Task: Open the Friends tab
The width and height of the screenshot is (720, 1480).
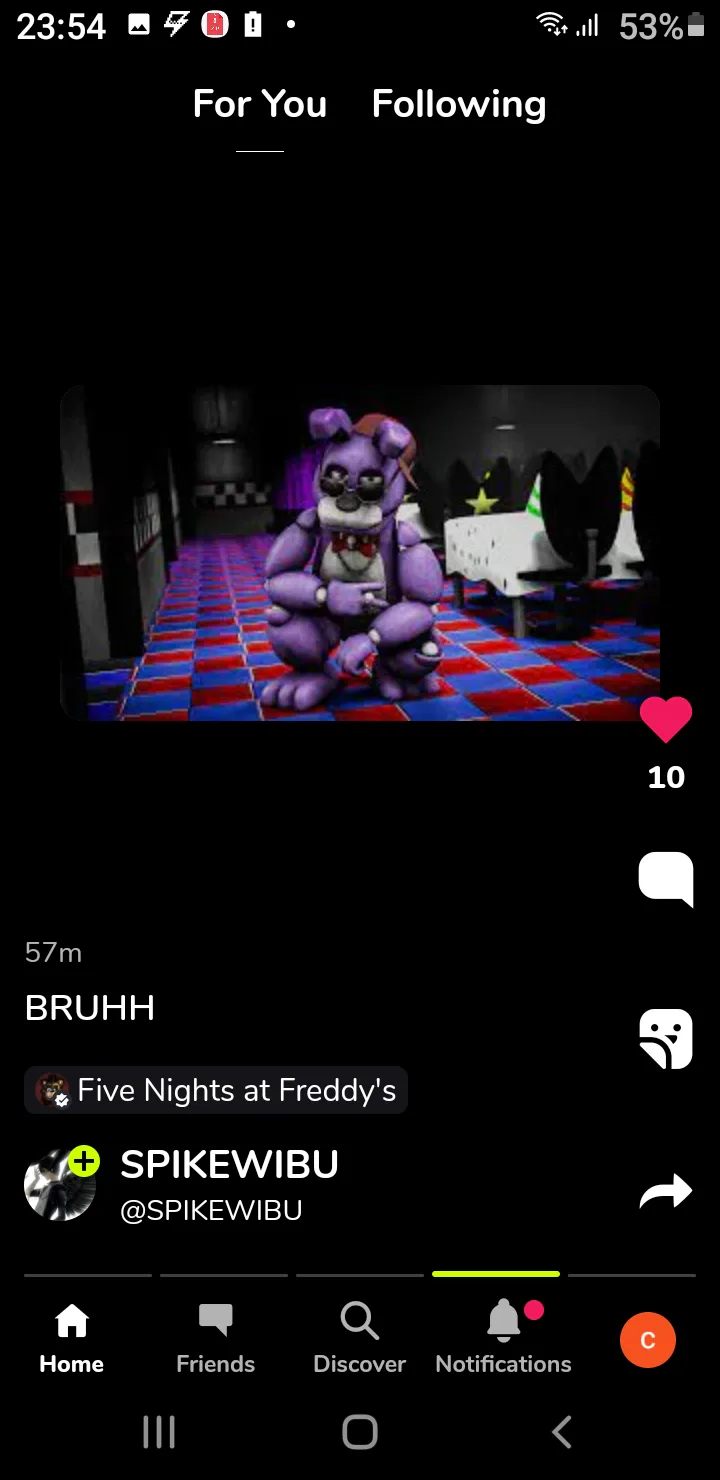Action: point(215,1337)
